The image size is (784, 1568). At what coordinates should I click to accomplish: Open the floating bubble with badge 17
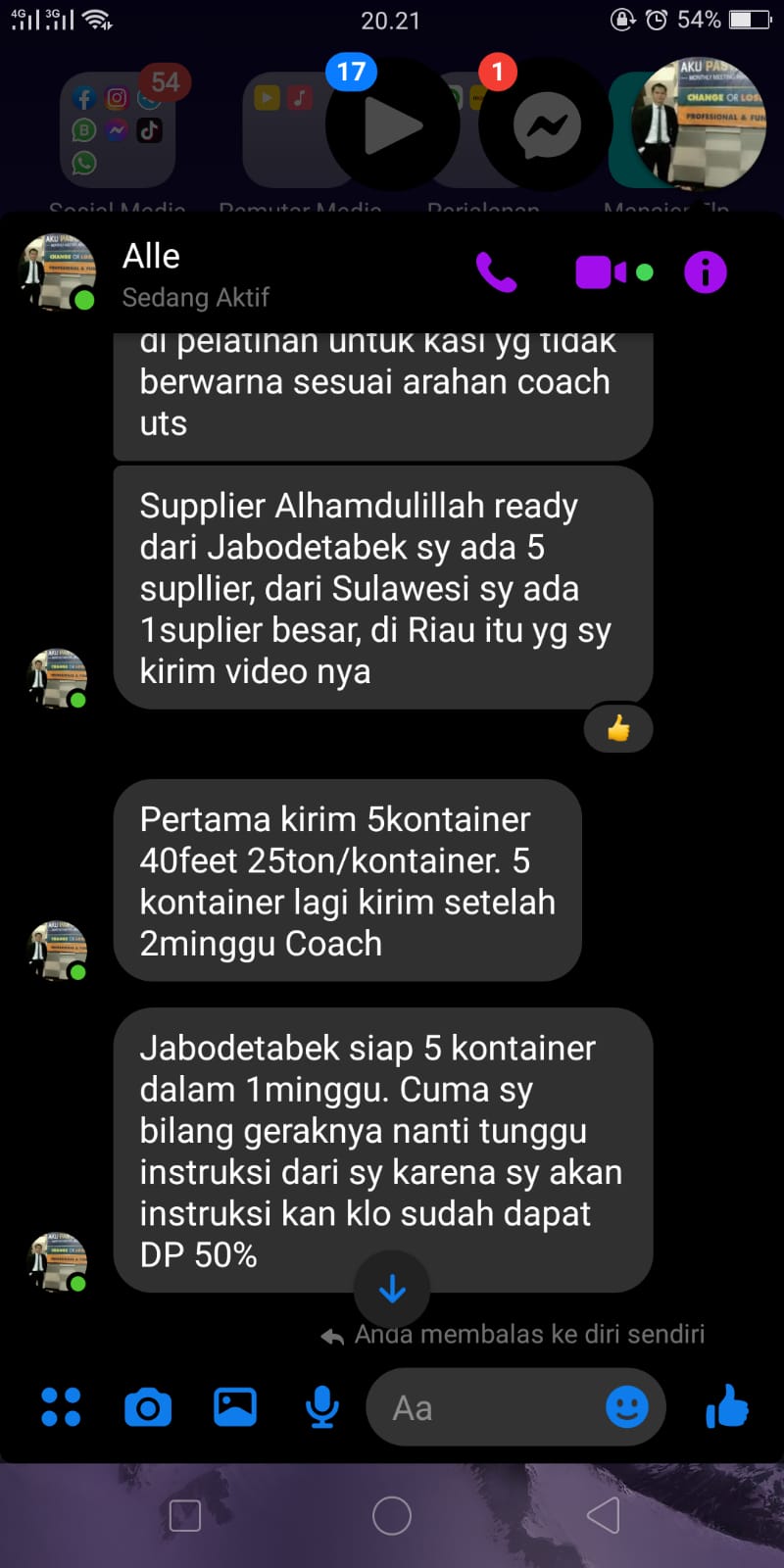pos(392,125)
